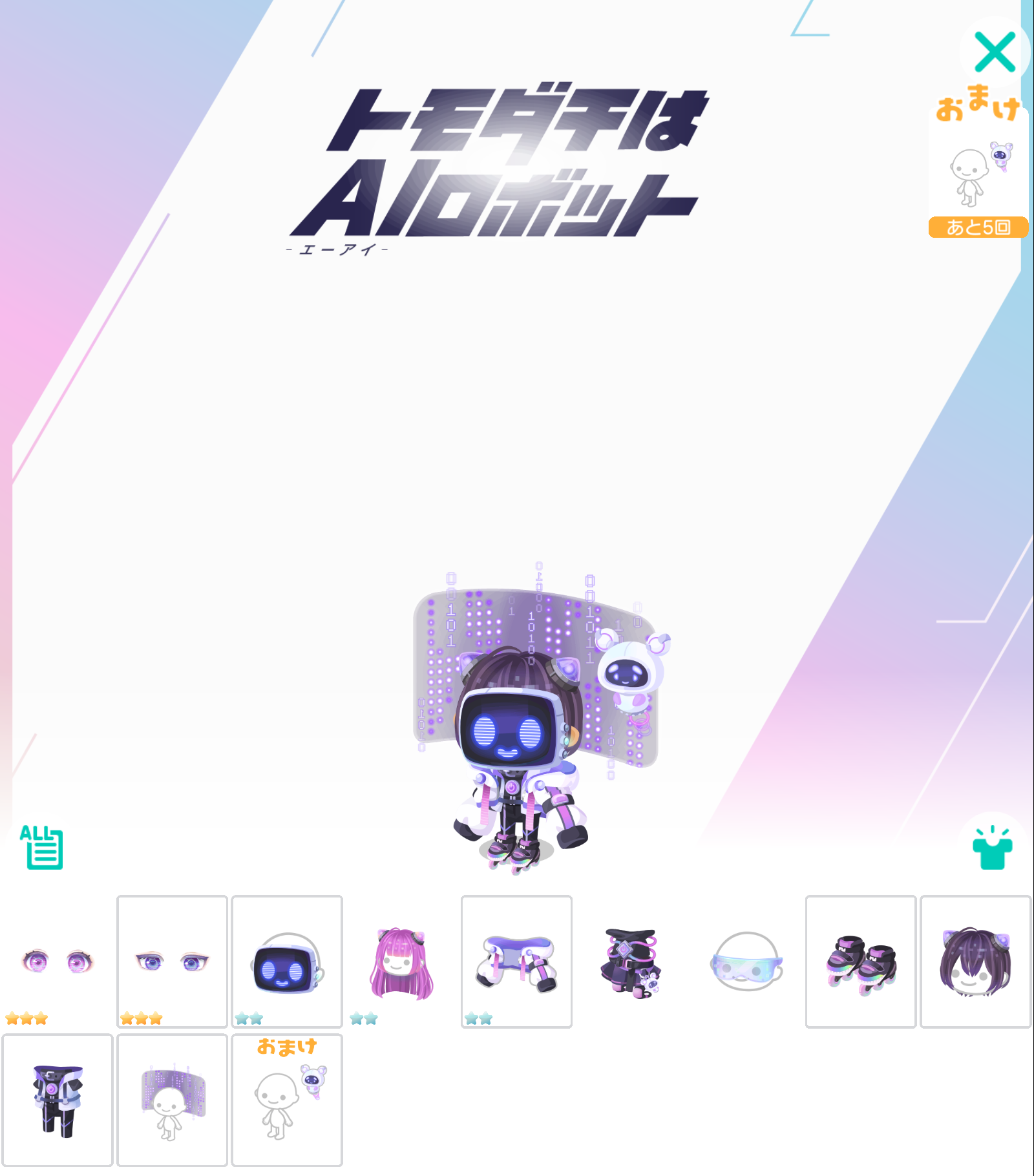Select the white jacket and pants outfit
The image size is (1034, 1176).
point(58,1100)
